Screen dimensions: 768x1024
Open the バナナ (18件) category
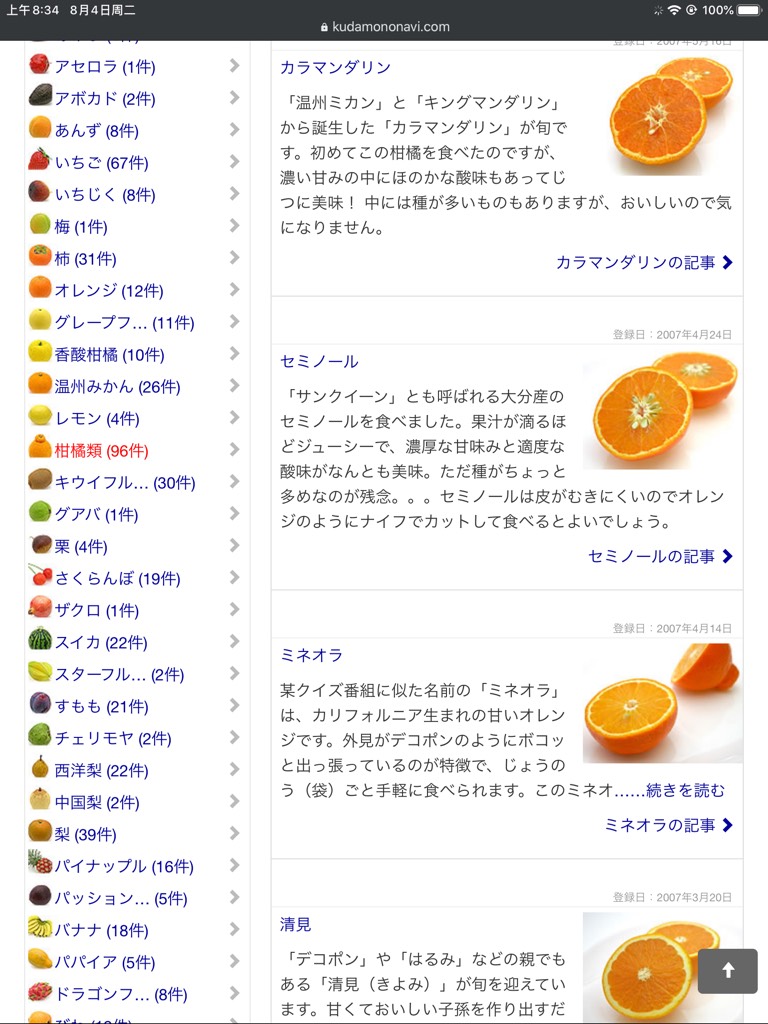(101, 931)
